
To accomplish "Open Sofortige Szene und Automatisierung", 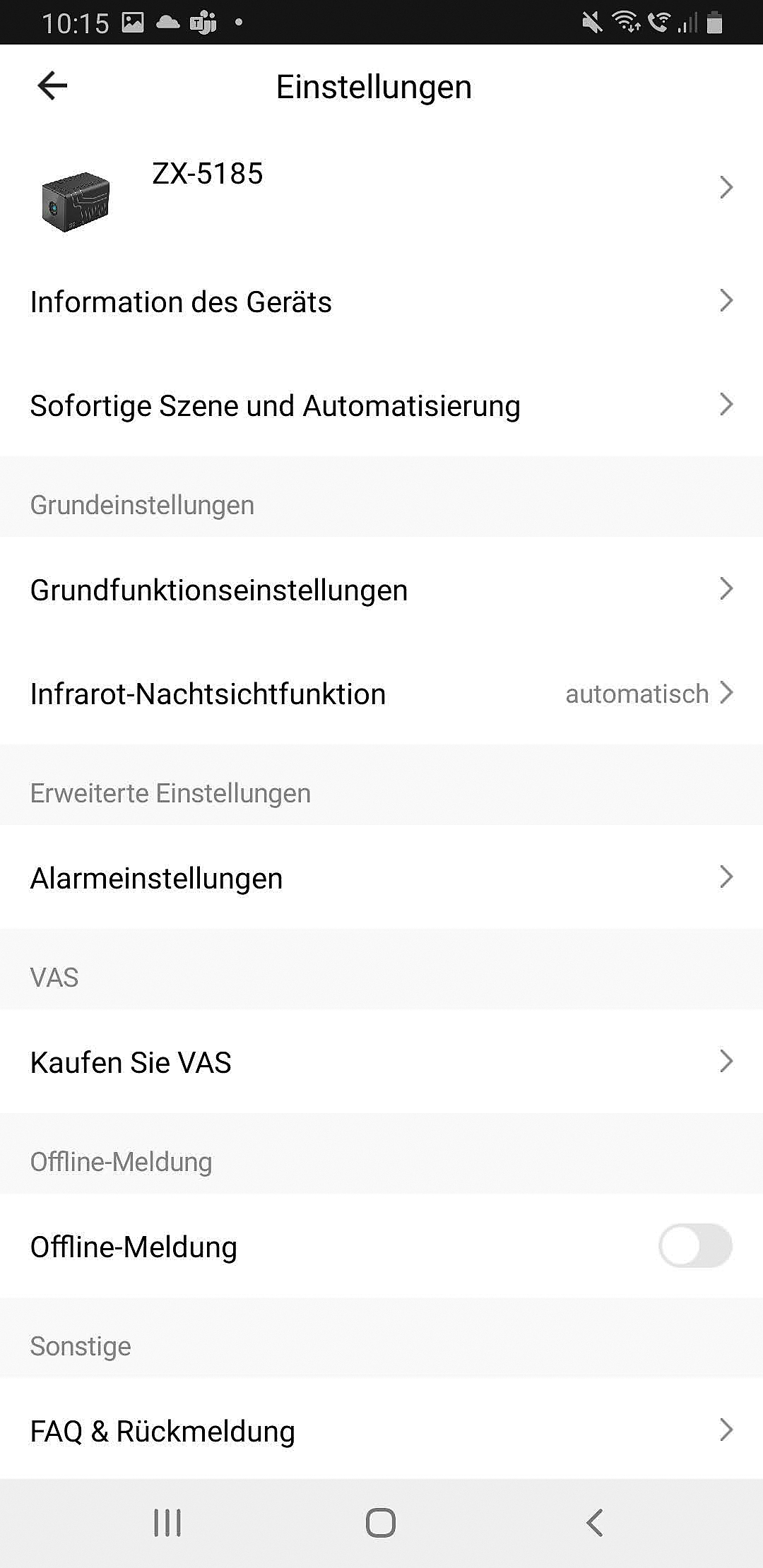I will [x=381, y=405].
